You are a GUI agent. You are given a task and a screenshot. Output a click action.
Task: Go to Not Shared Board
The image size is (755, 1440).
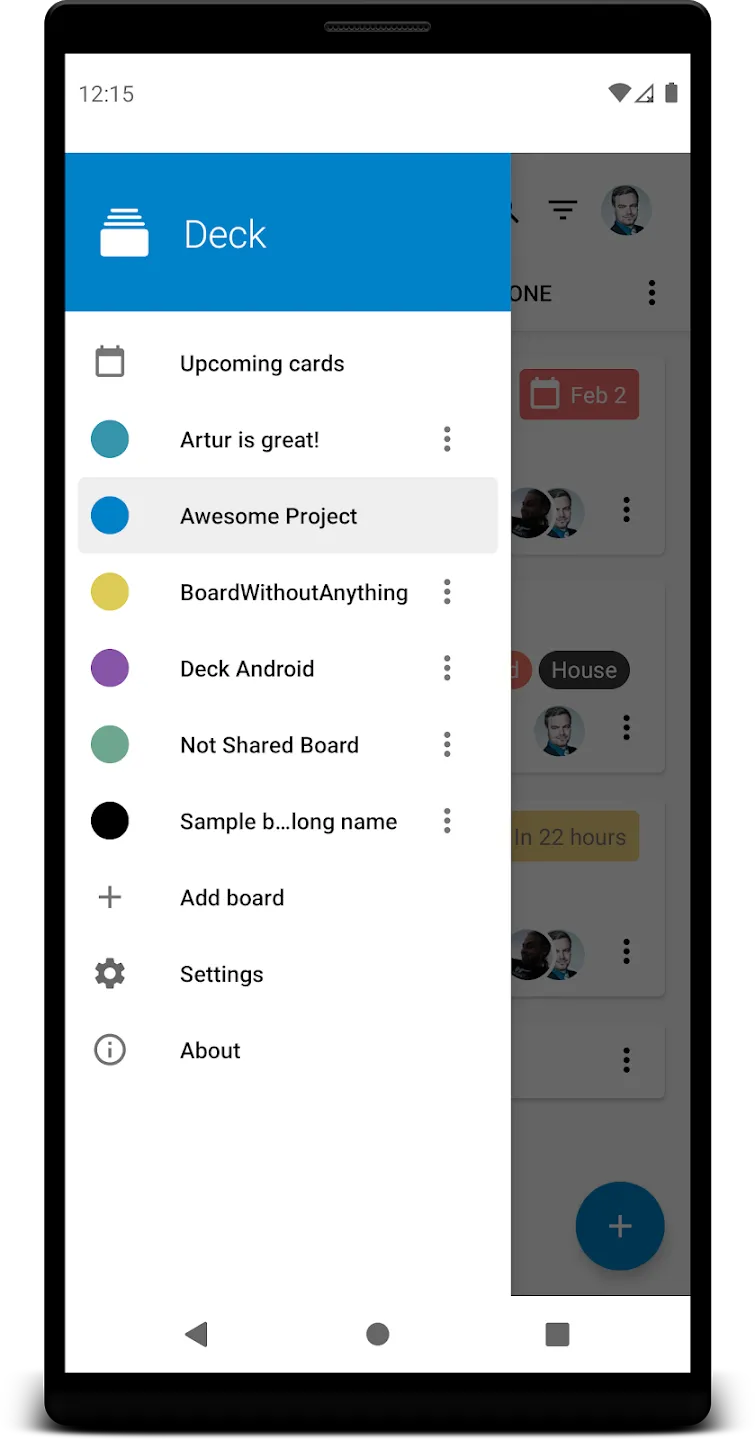249,745
